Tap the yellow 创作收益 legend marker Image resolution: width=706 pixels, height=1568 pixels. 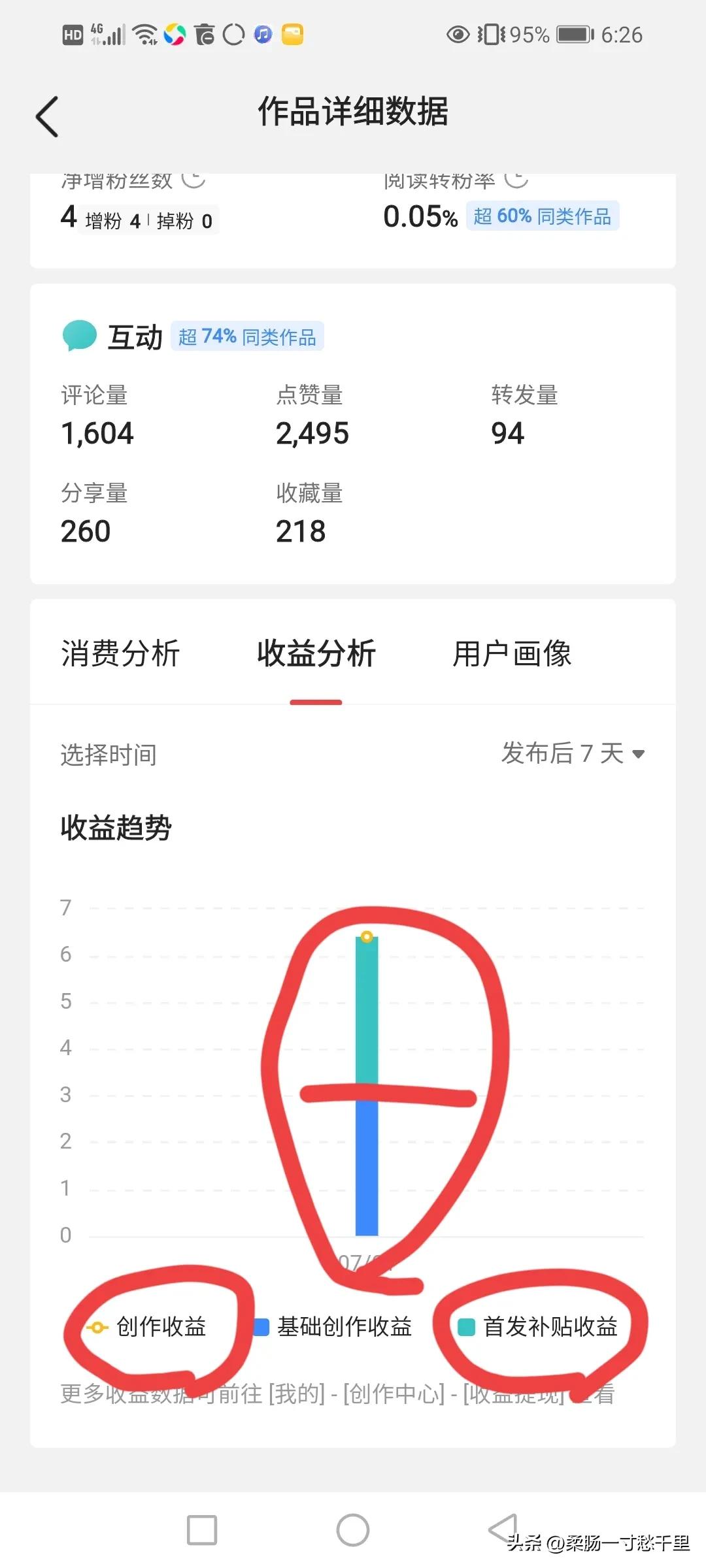[x=96, y=1325]
